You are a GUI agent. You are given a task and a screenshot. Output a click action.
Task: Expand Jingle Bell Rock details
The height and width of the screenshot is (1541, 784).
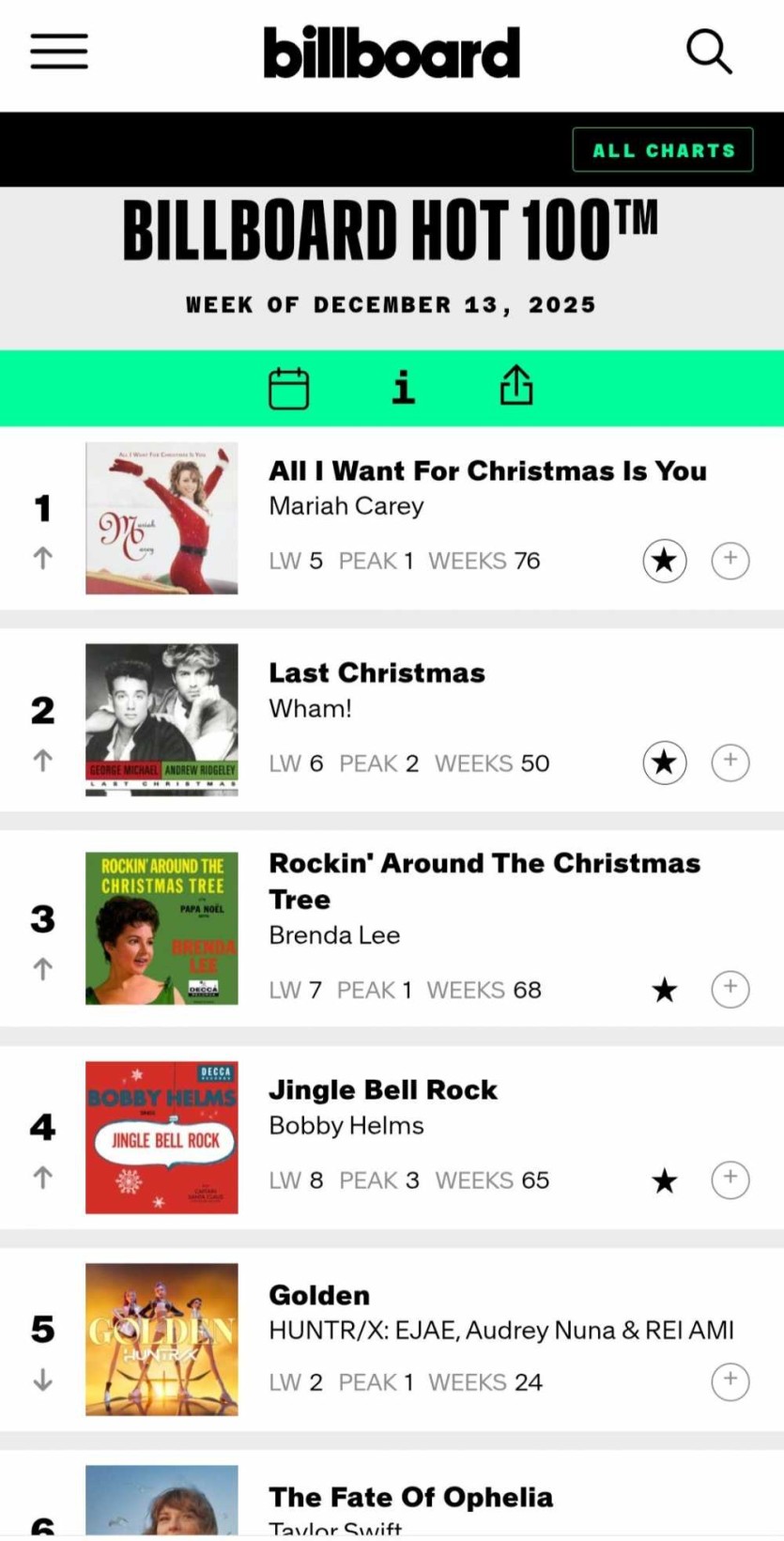(730, 1179)
